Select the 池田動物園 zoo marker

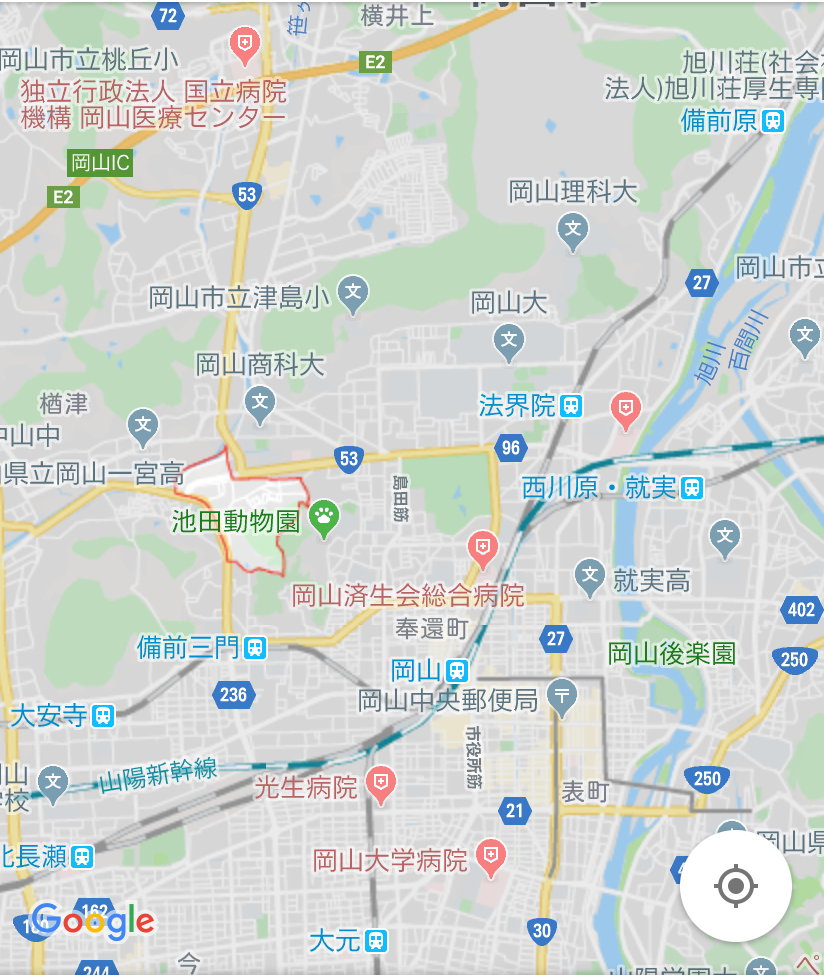[x=324, y=517]
